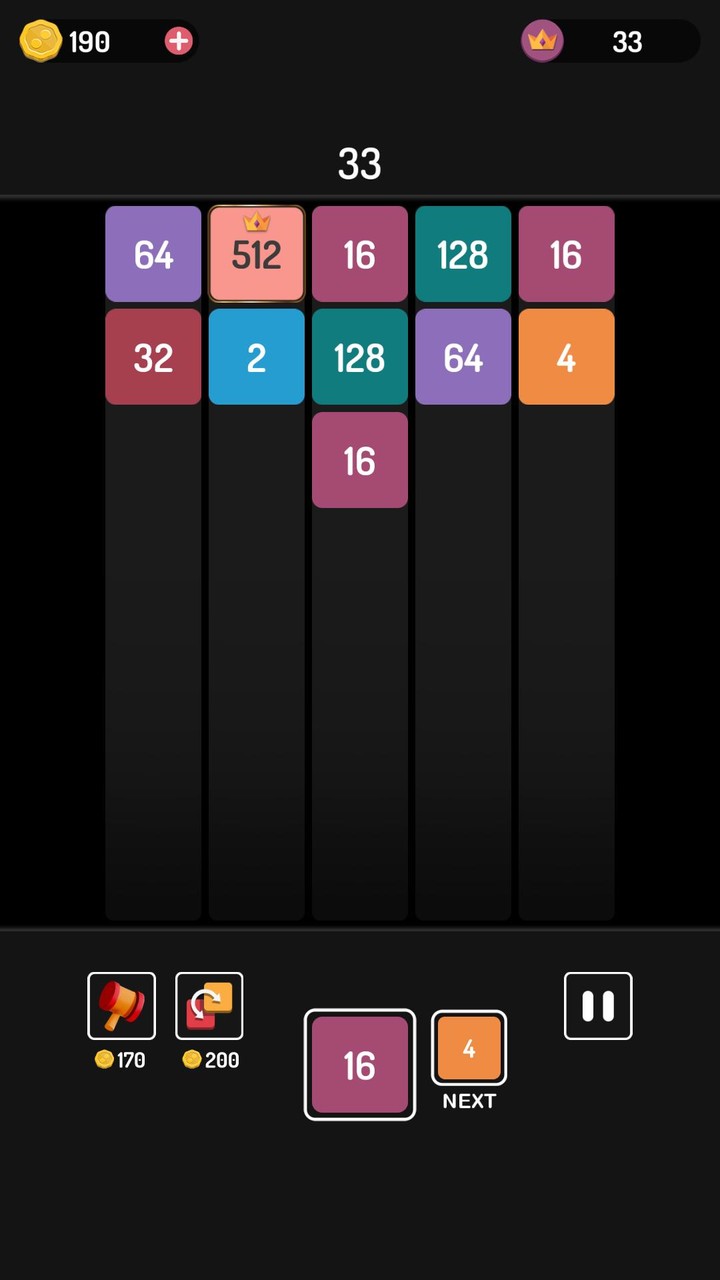Tap the NEXT preview tile showing 4
The height and width of the screenshot is (1280, 720).
[x=468, y=1049]
